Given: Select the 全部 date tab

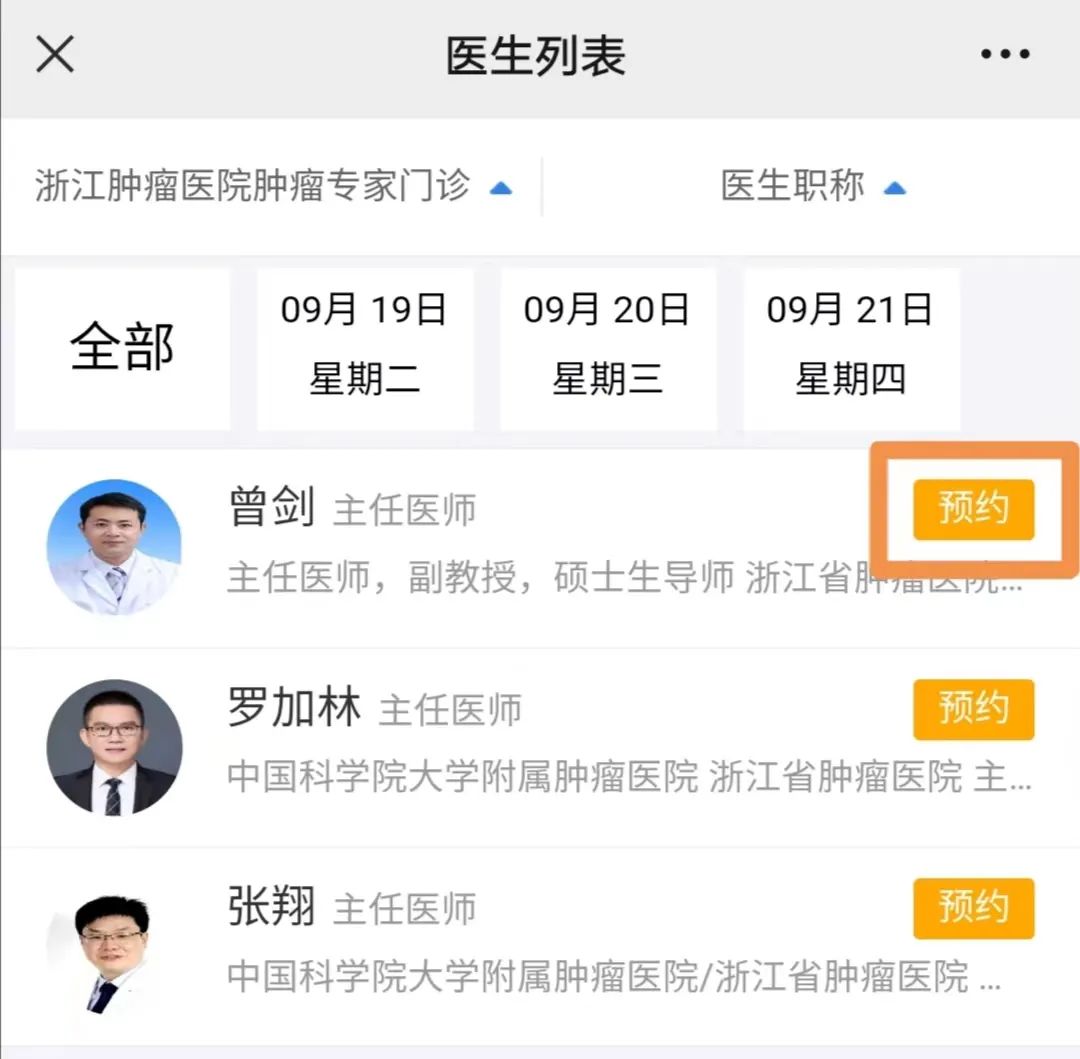Looking at the screenshot, I should click(122, 348).
